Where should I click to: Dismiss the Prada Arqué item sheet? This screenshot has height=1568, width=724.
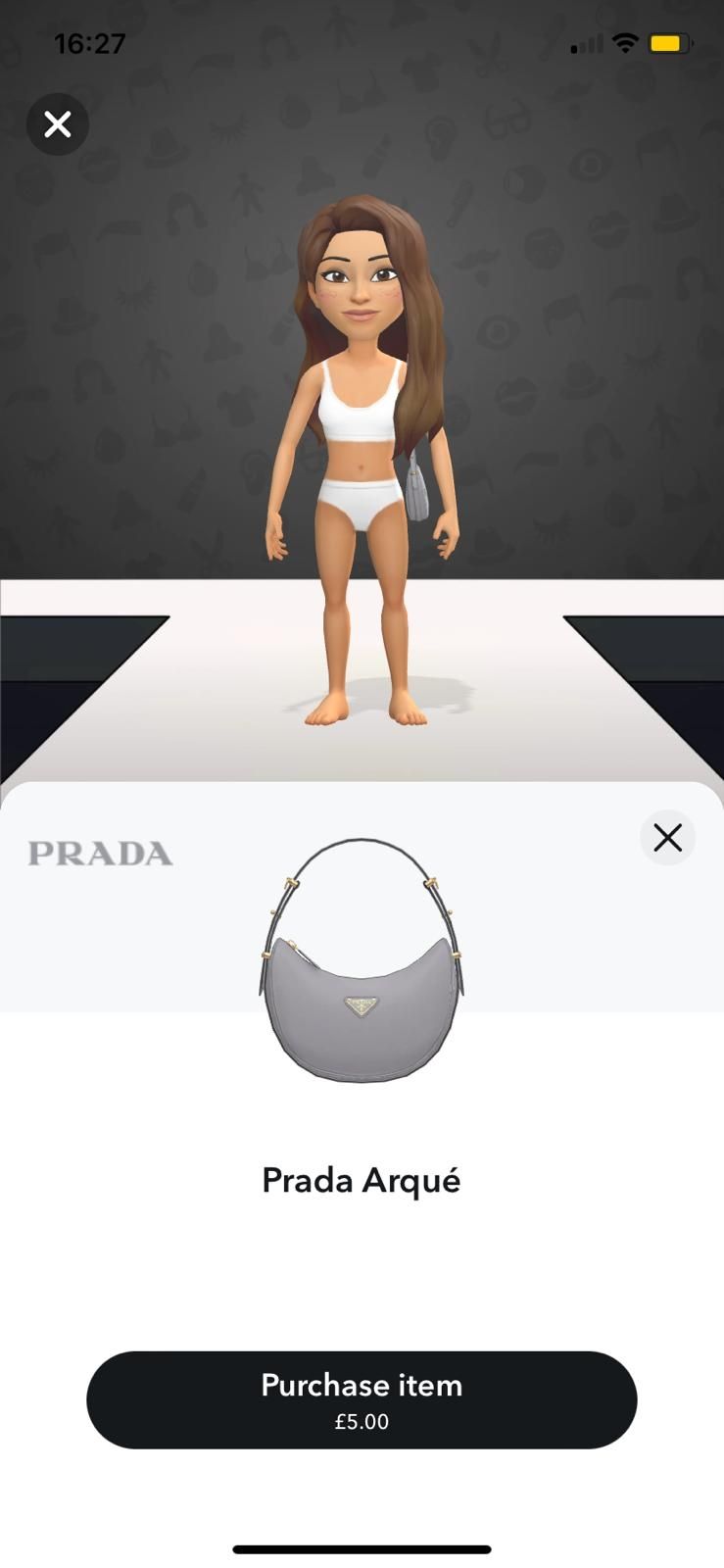[667, 838]
